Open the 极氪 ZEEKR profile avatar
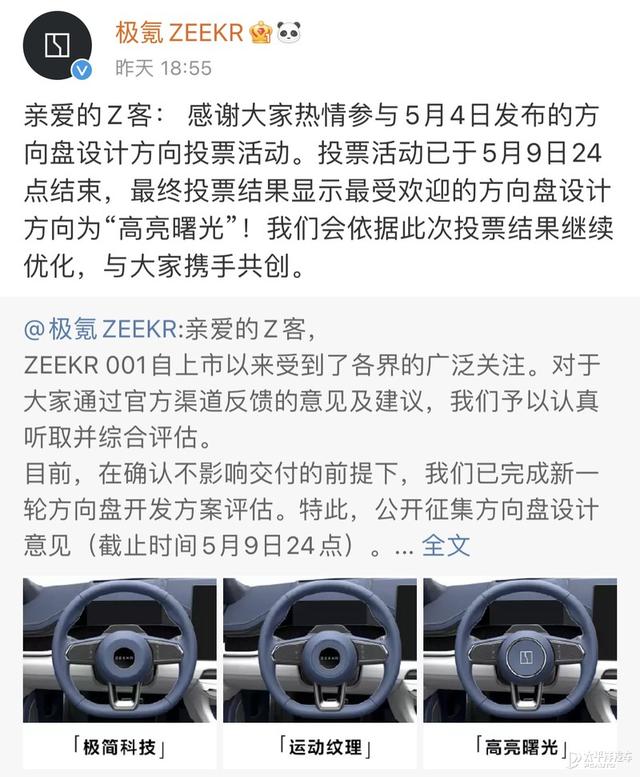 coord(56,46)
